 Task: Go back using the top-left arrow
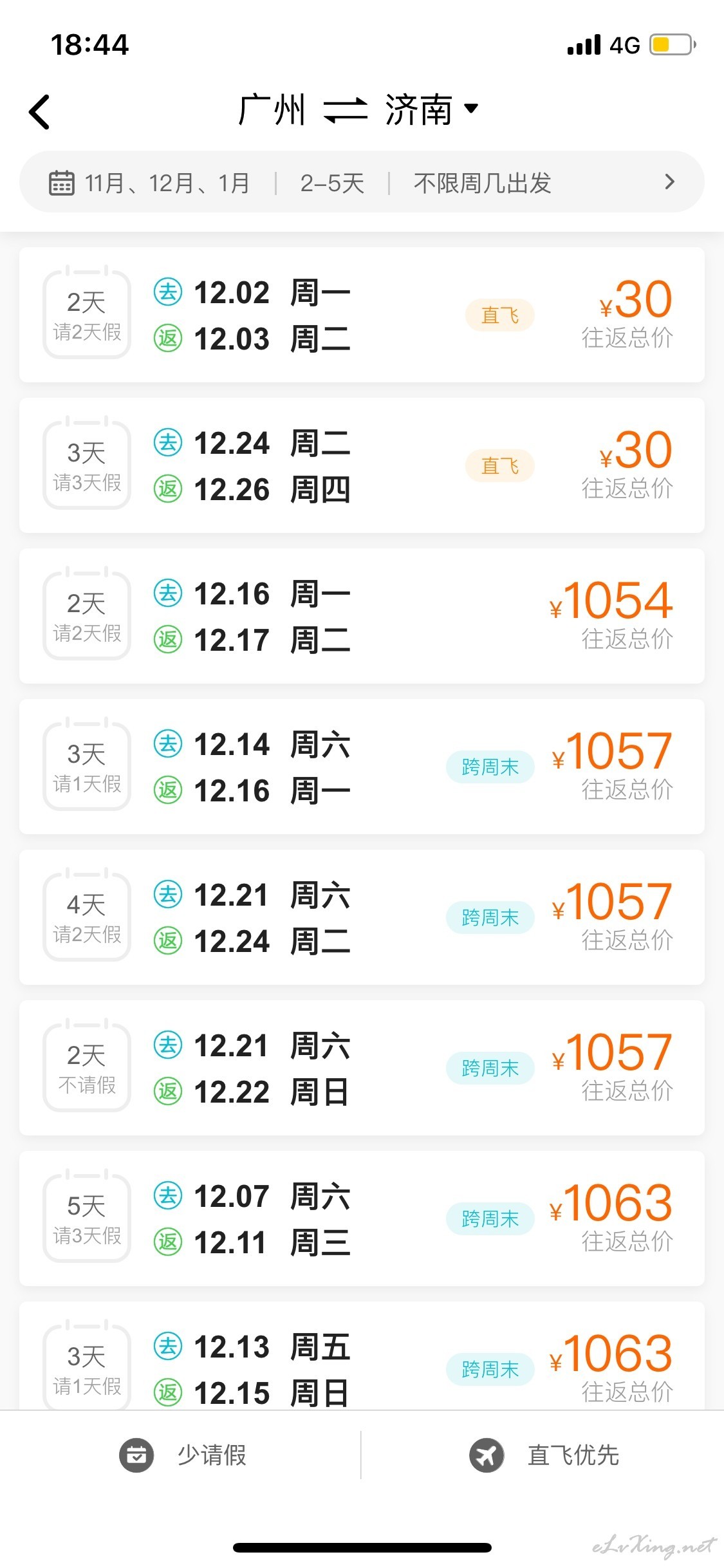(39, 112)
